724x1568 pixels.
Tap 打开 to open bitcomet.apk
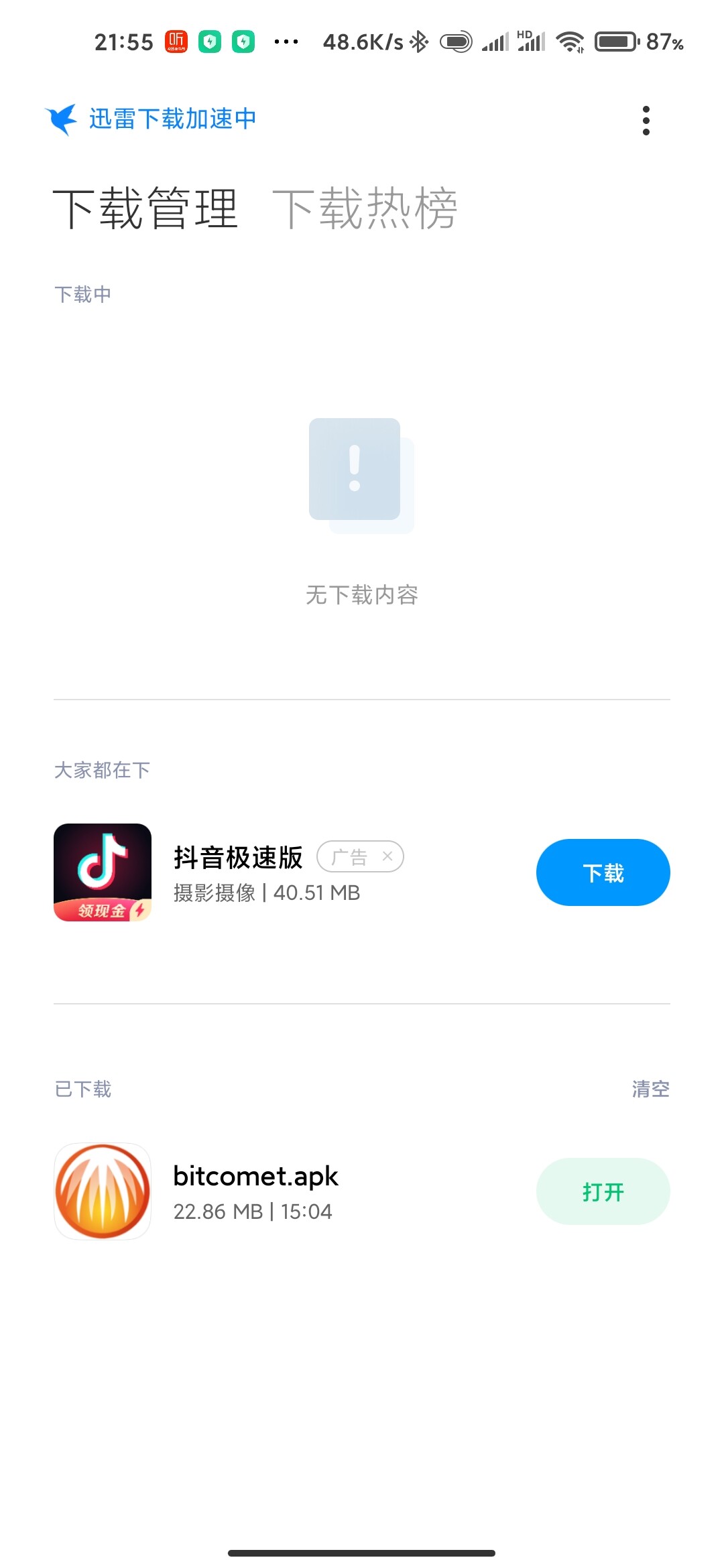point(603,1191)
